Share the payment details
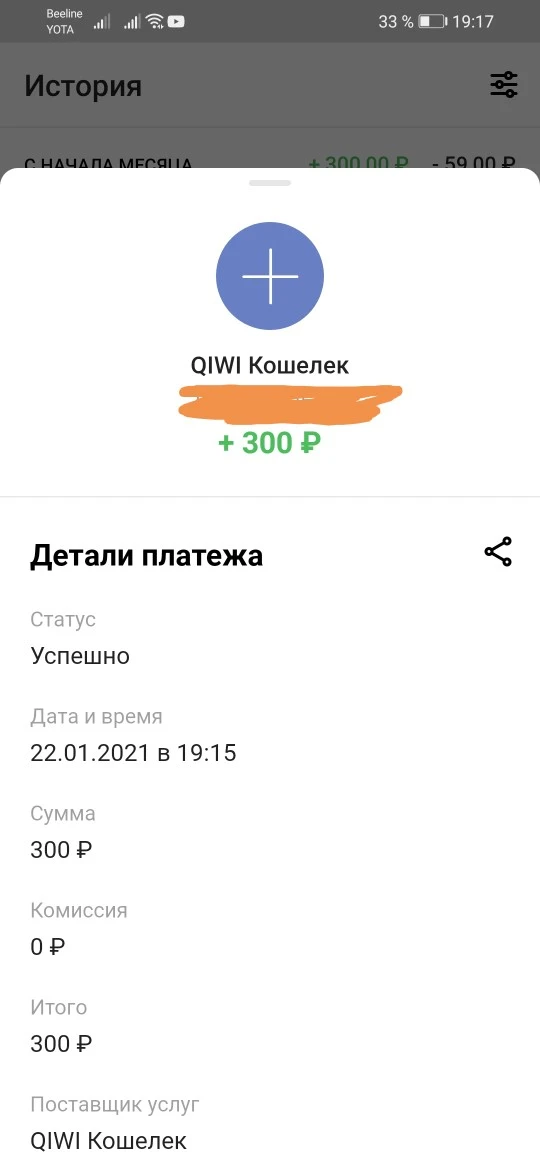This screenshot has width=540, height=1170. (497, 552)
